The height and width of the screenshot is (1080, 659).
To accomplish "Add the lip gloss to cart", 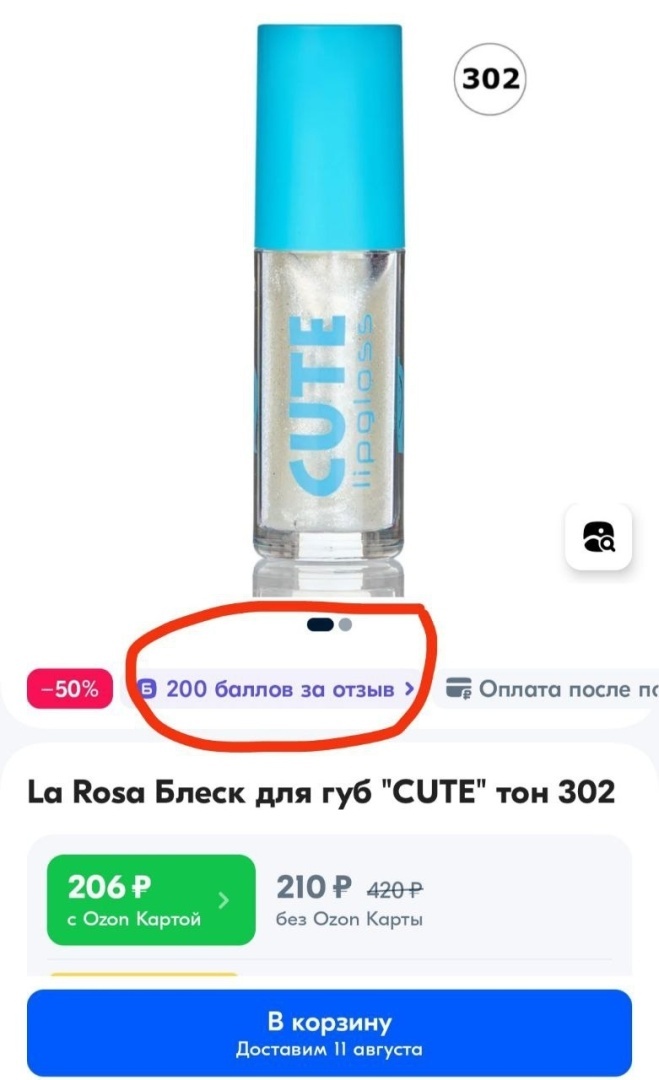I will tap(329, 1034).
